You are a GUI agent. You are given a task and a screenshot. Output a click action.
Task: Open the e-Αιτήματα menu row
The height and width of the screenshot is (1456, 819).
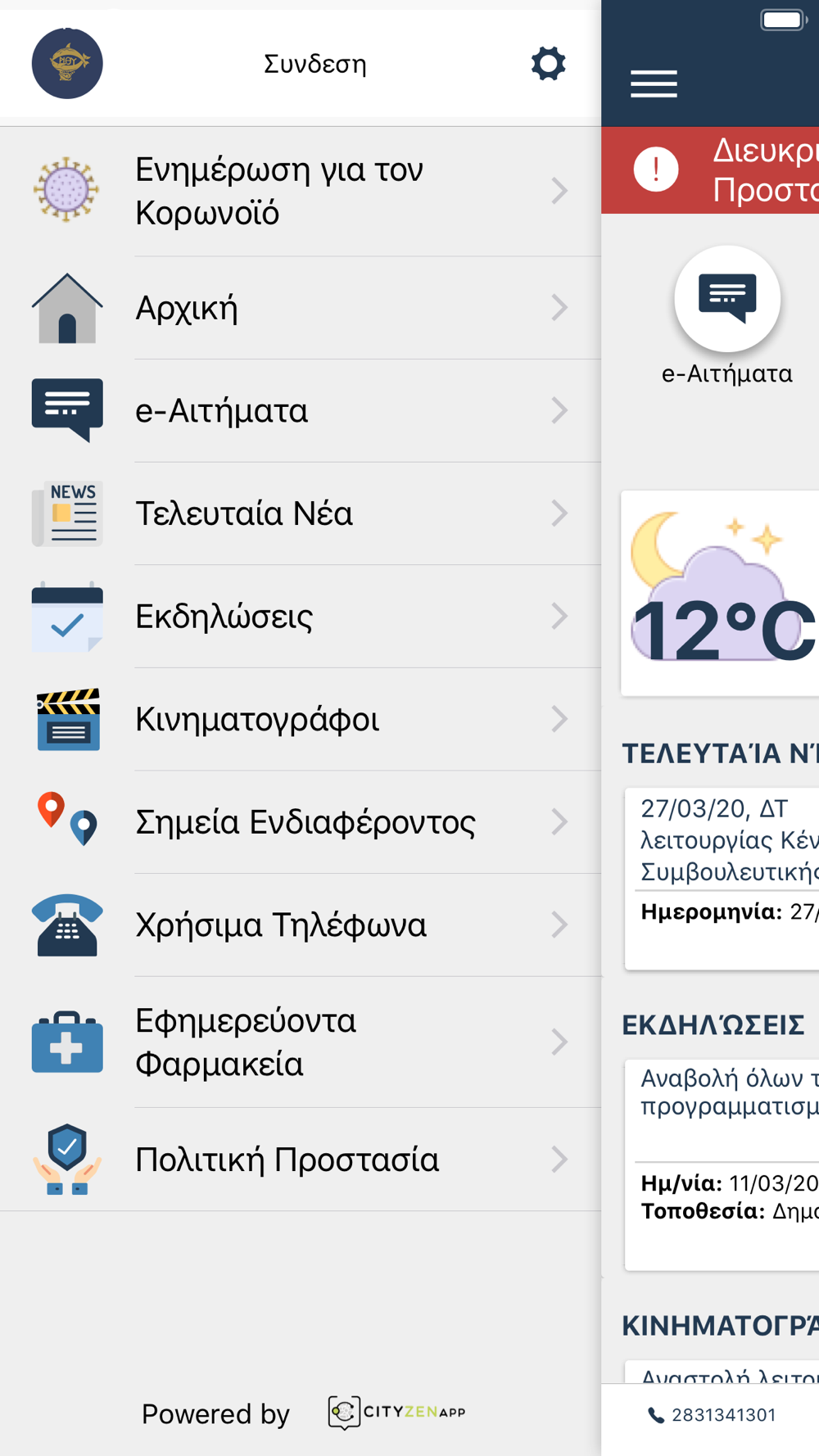click(301, 410)
